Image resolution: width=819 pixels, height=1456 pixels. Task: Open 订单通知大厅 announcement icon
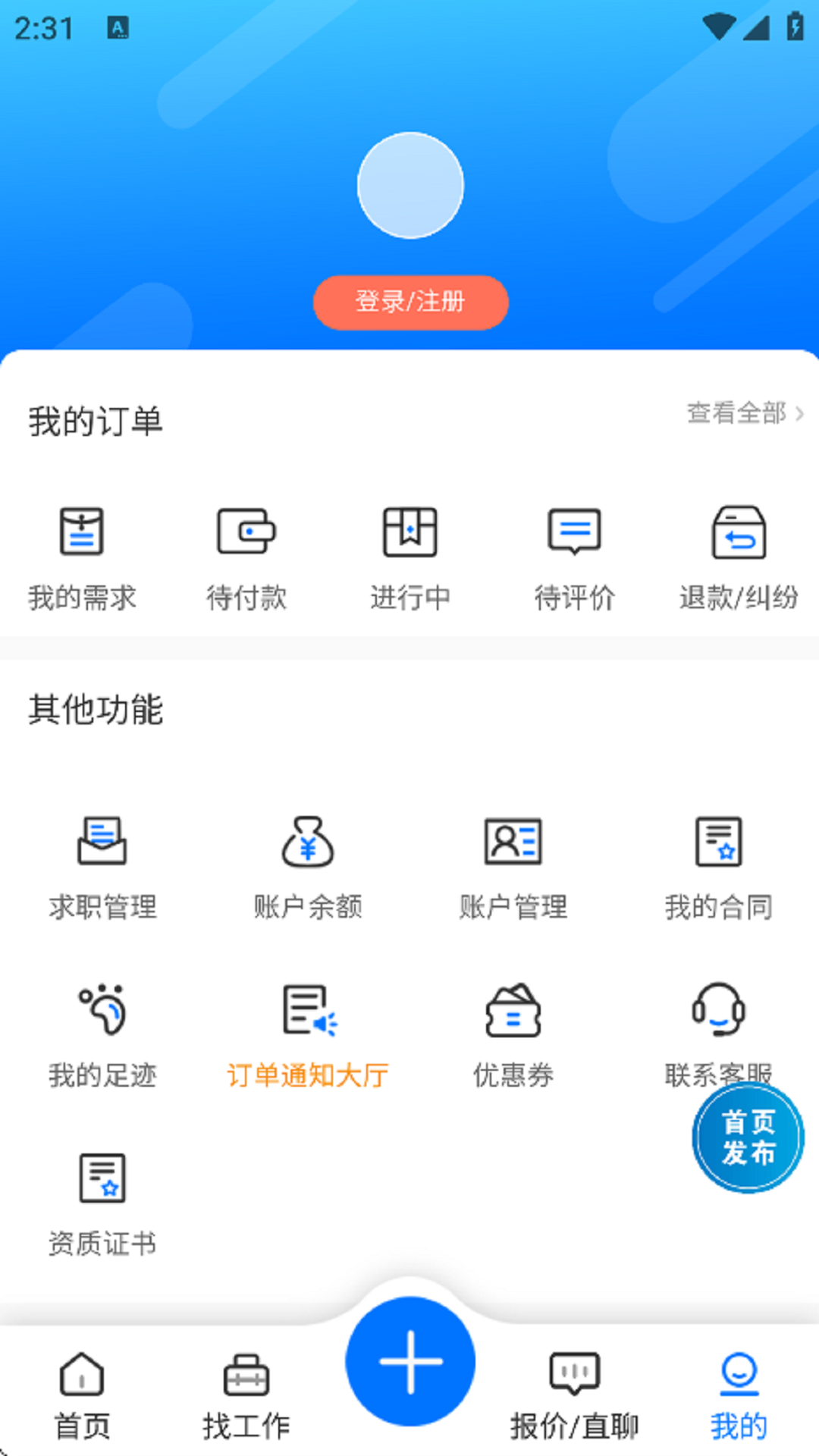point(308,1012)
